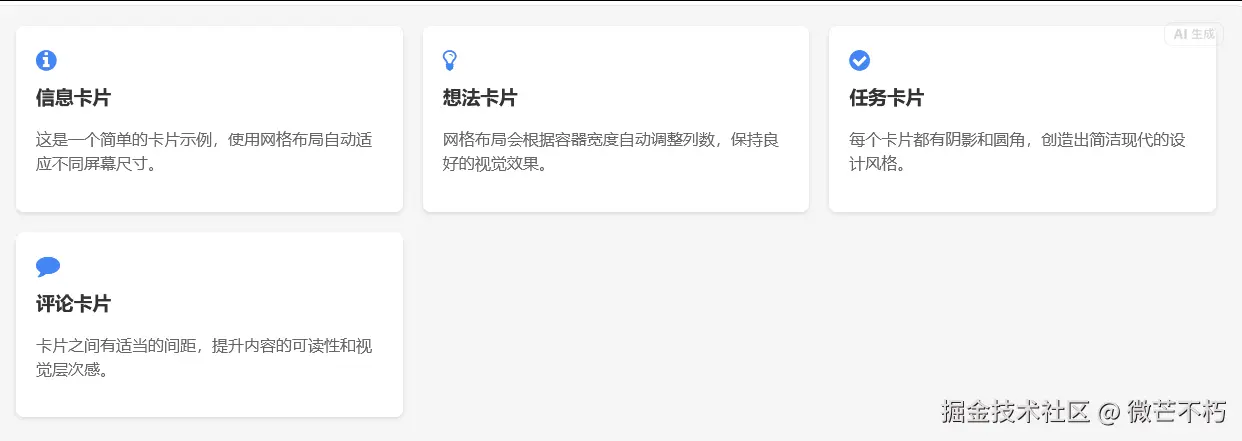Open the 评论卡片 card

(x=209, y=324)
